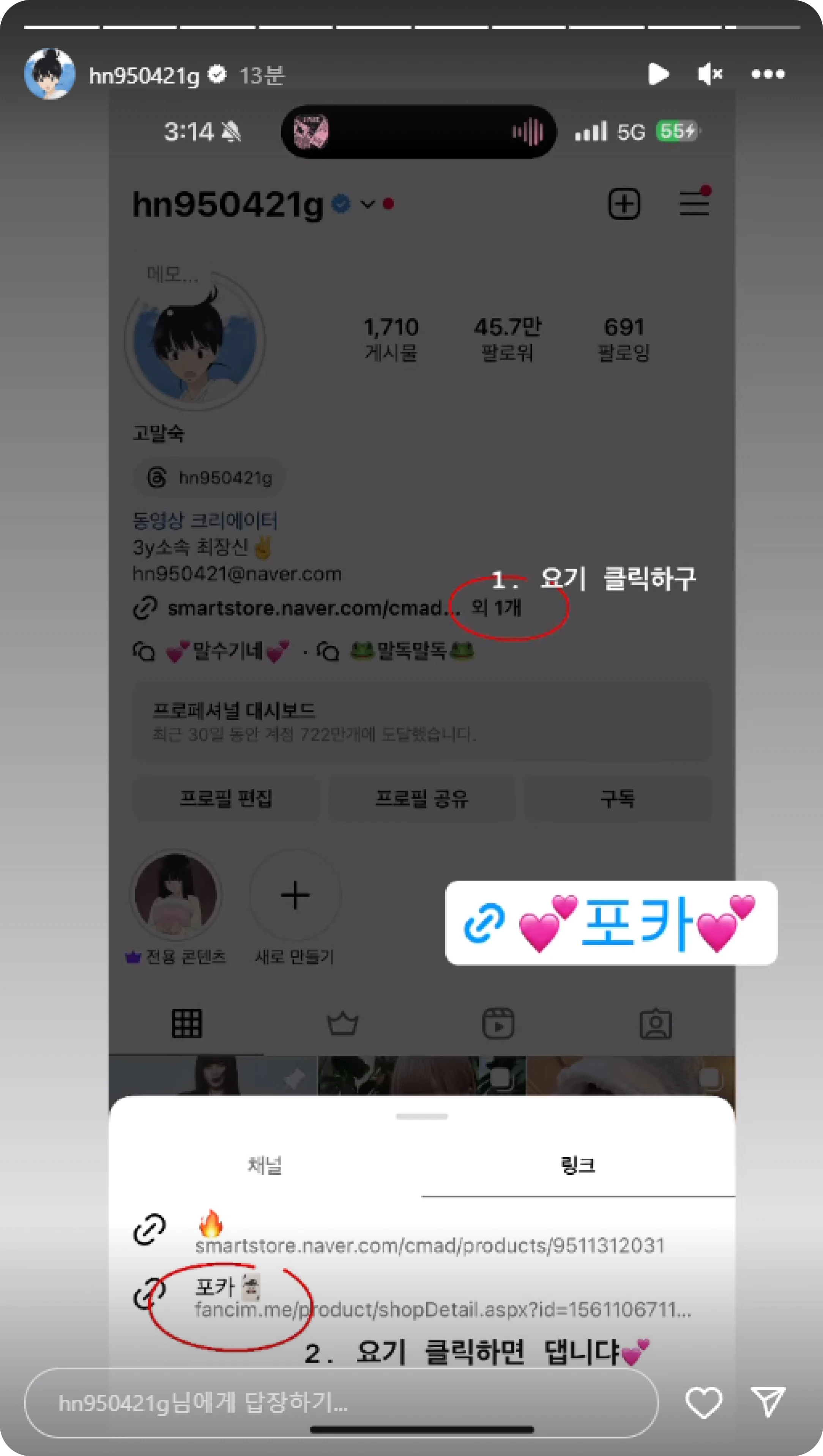
Task: Like this story with the heart
Action: coord(703,1403)
